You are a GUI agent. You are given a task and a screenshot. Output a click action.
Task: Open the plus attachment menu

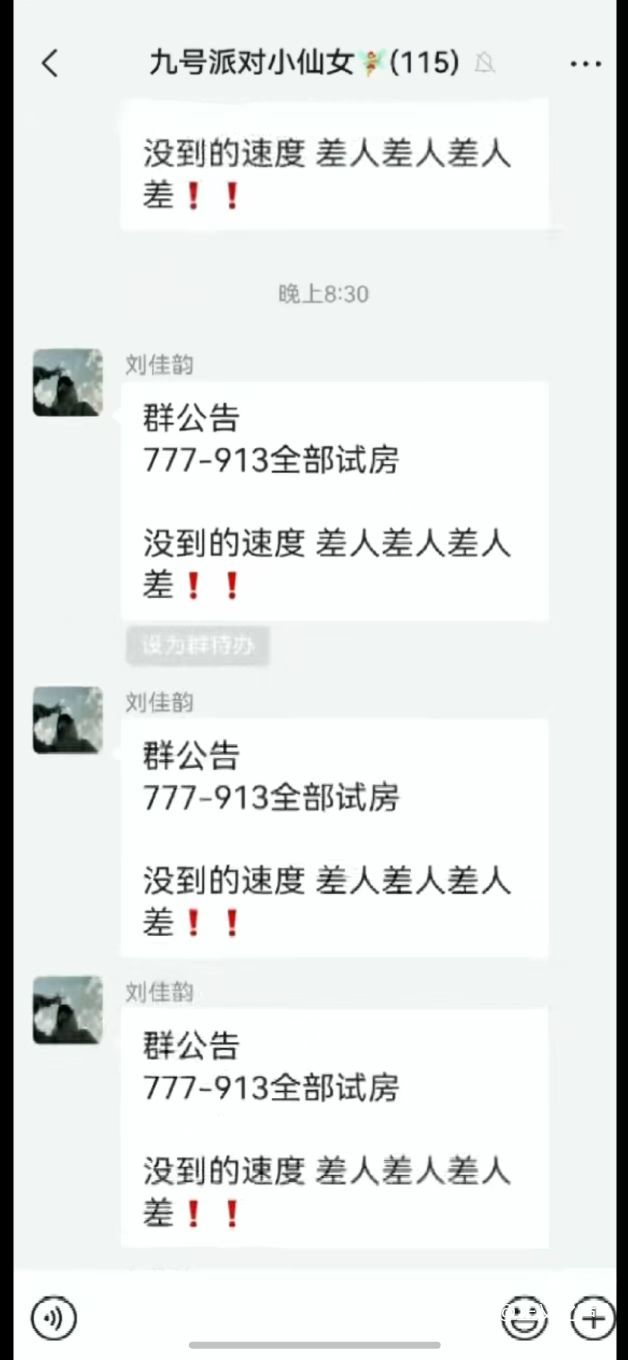592,1318
